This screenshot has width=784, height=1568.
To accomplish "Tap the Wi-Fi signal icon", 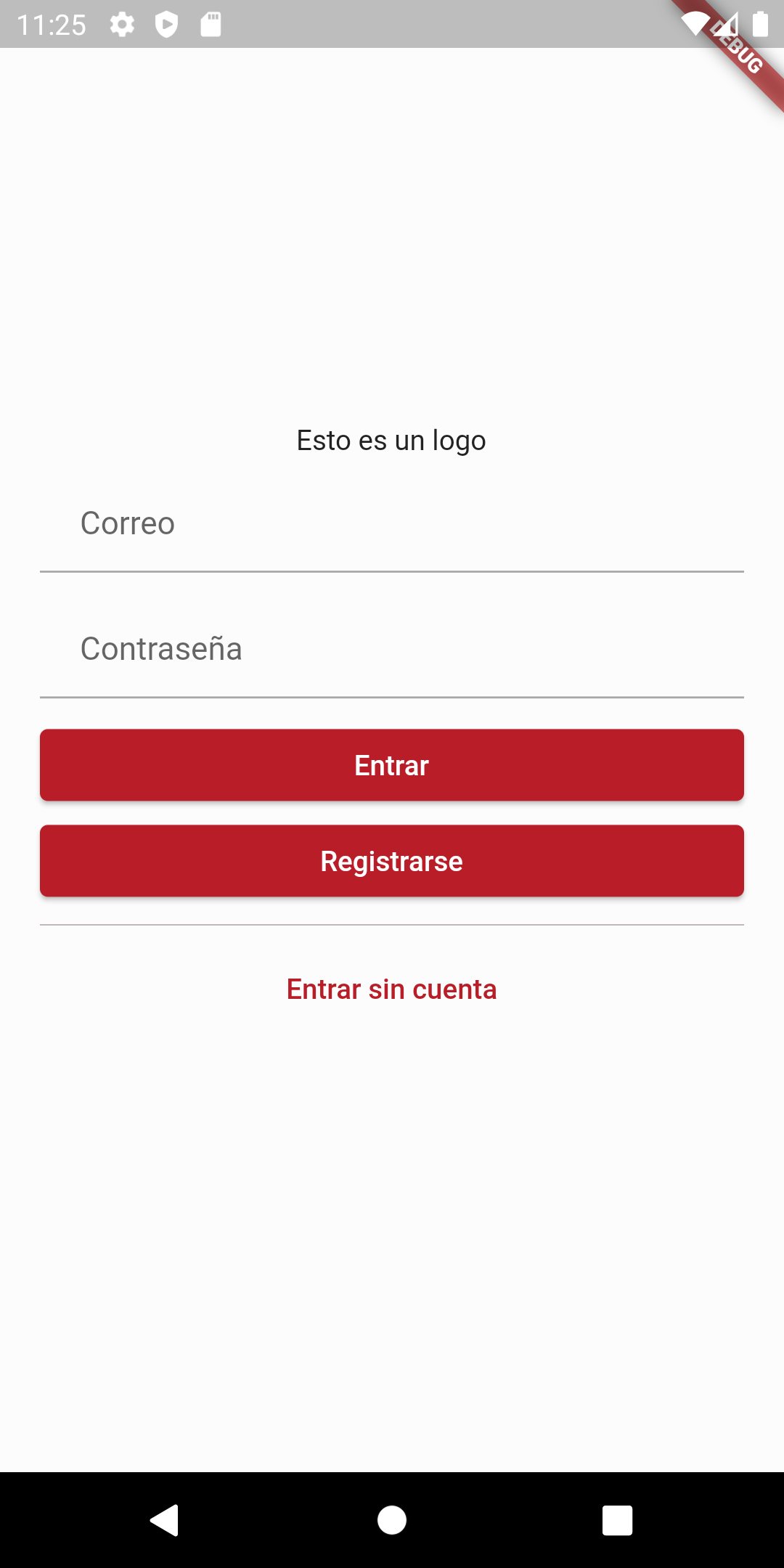I will [695, 25].
